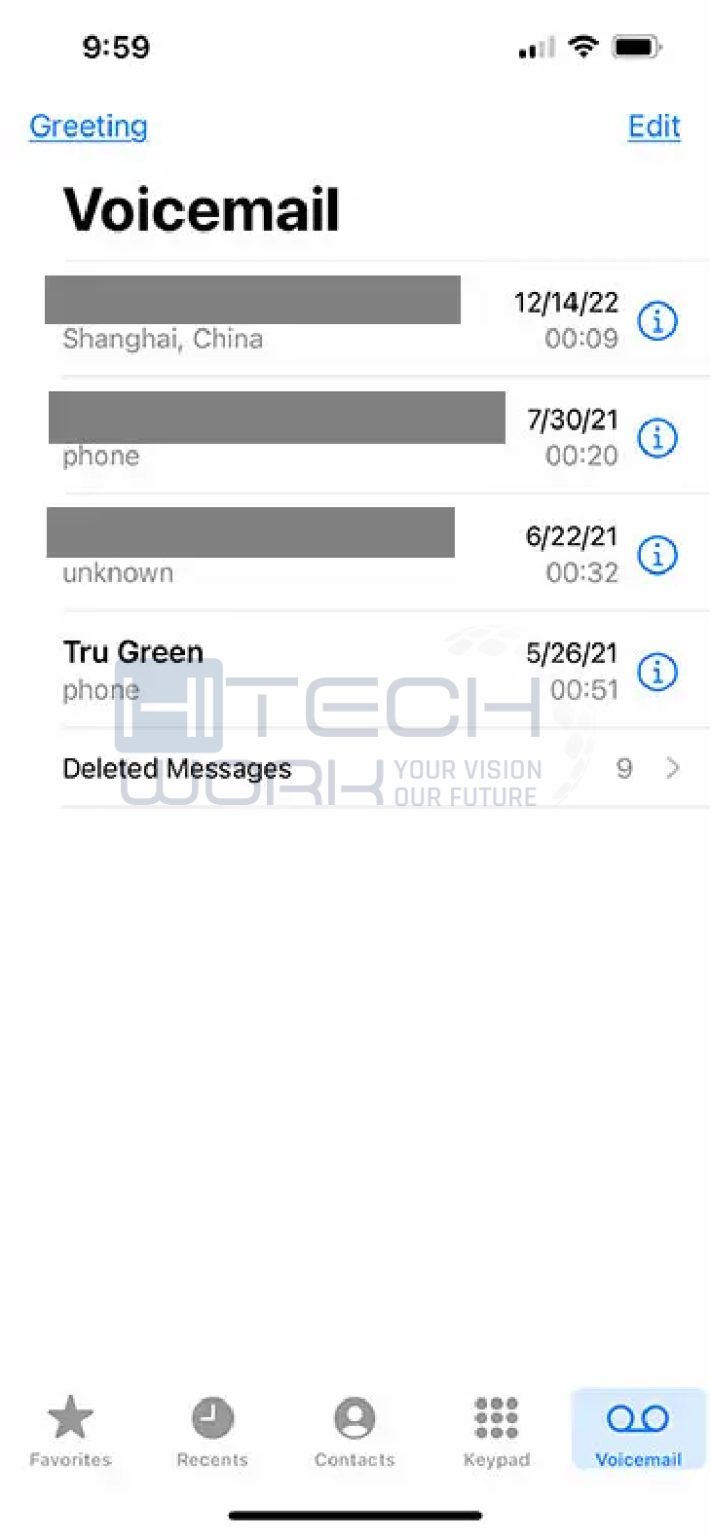Open info for the 7/30/21 voicemail
The height and width of the screenshot is (1536, 711).
click(657, 437)
